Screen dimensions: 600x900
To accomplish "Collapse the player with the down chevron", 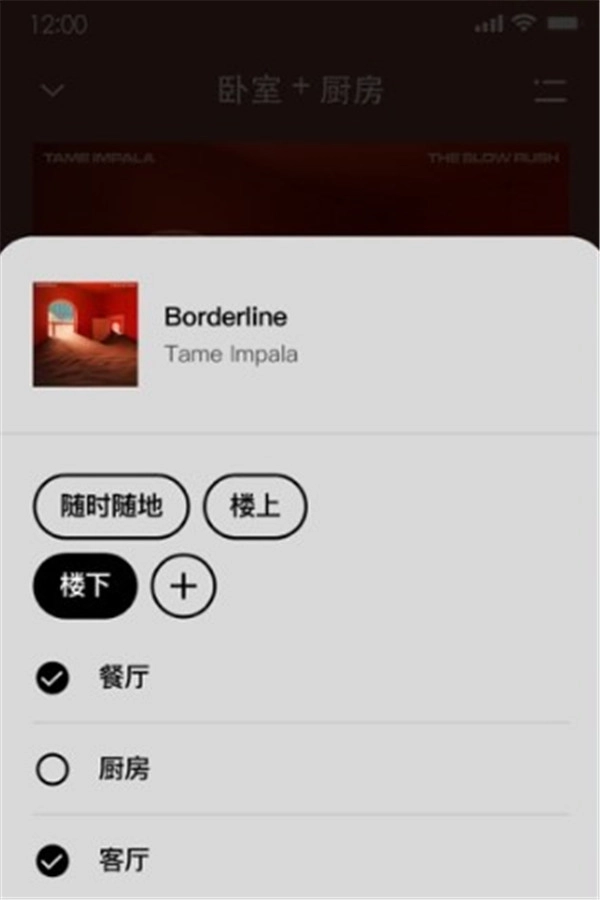I will (52, 91).
